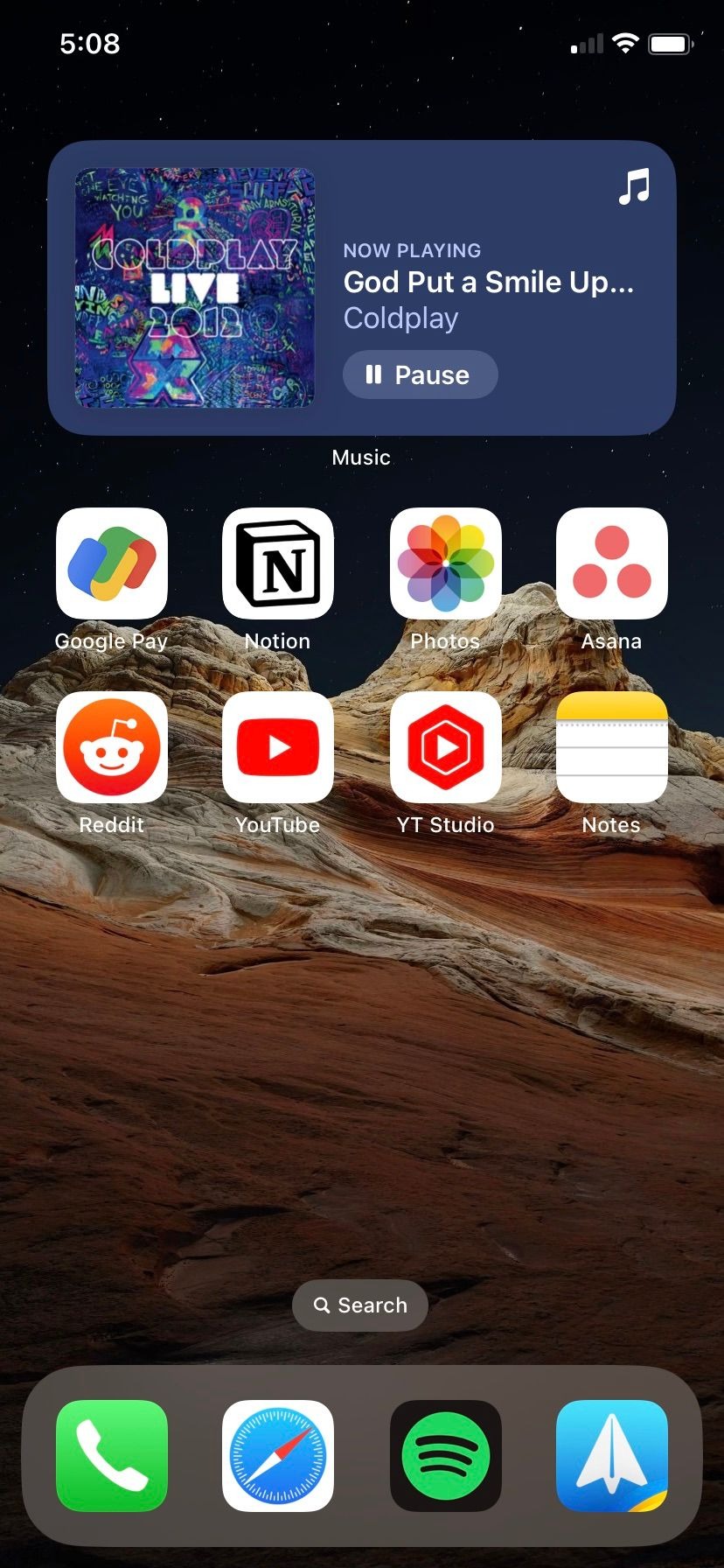Screen dimensions: 724x1568
Task: Launch the YouTube app
Action: point(278,747)
